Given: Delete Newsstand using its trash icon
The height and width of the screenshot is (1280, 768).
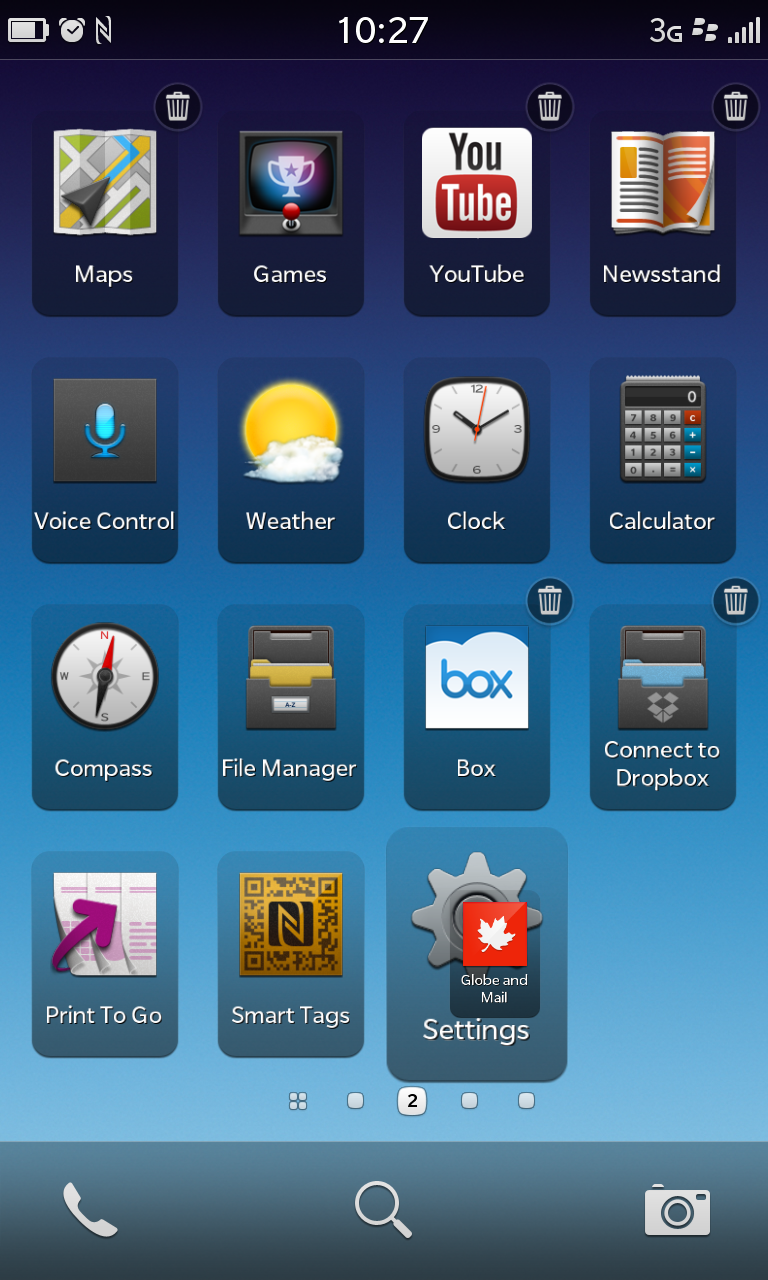Looking at the screenshot, I should pos(736,106).
